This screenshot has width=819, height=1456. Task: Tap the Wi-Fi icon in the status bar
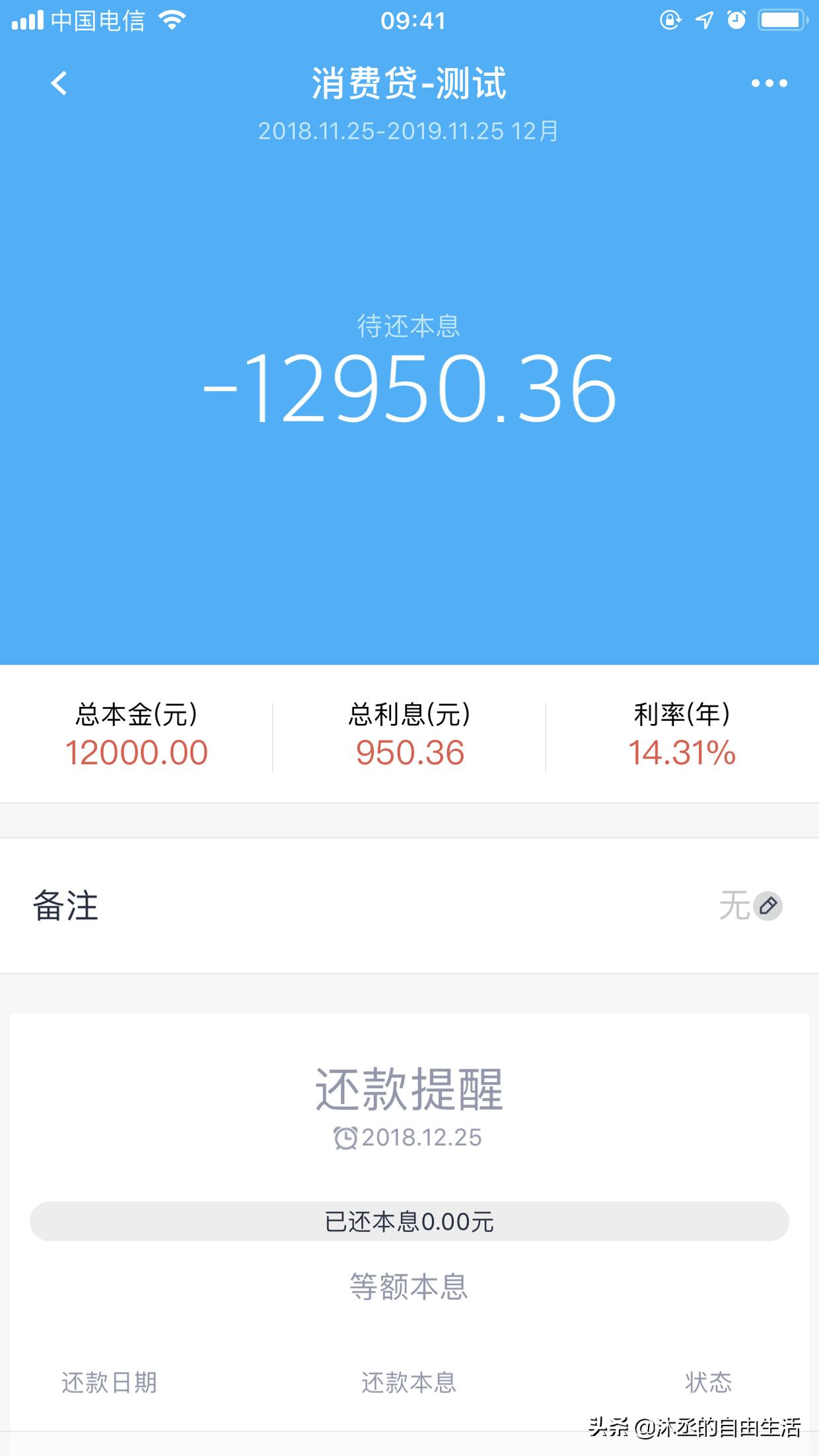coord(173,20)
